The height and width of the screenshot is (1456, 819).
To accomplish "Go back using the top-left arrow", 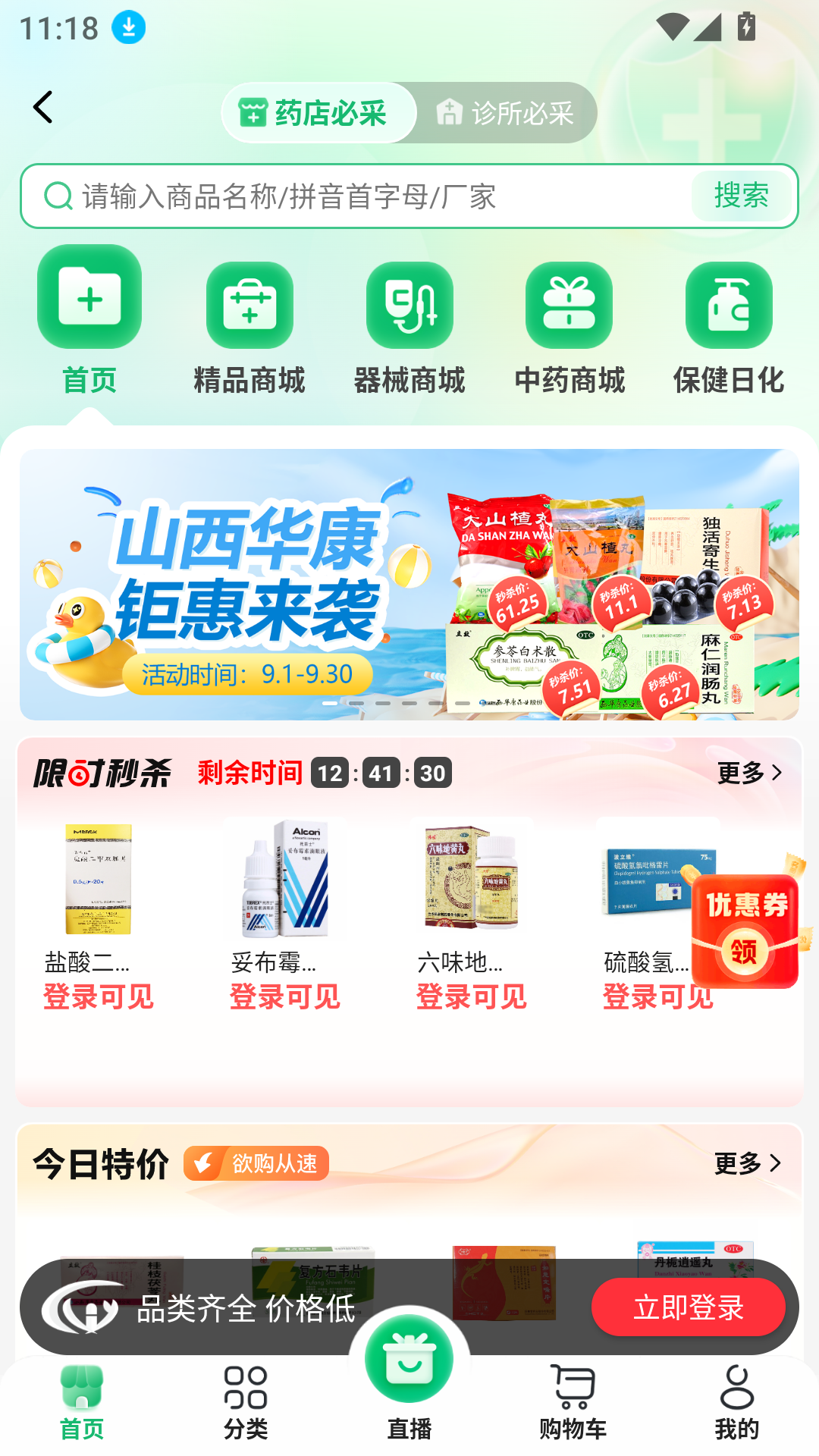I will coord(43,107).
